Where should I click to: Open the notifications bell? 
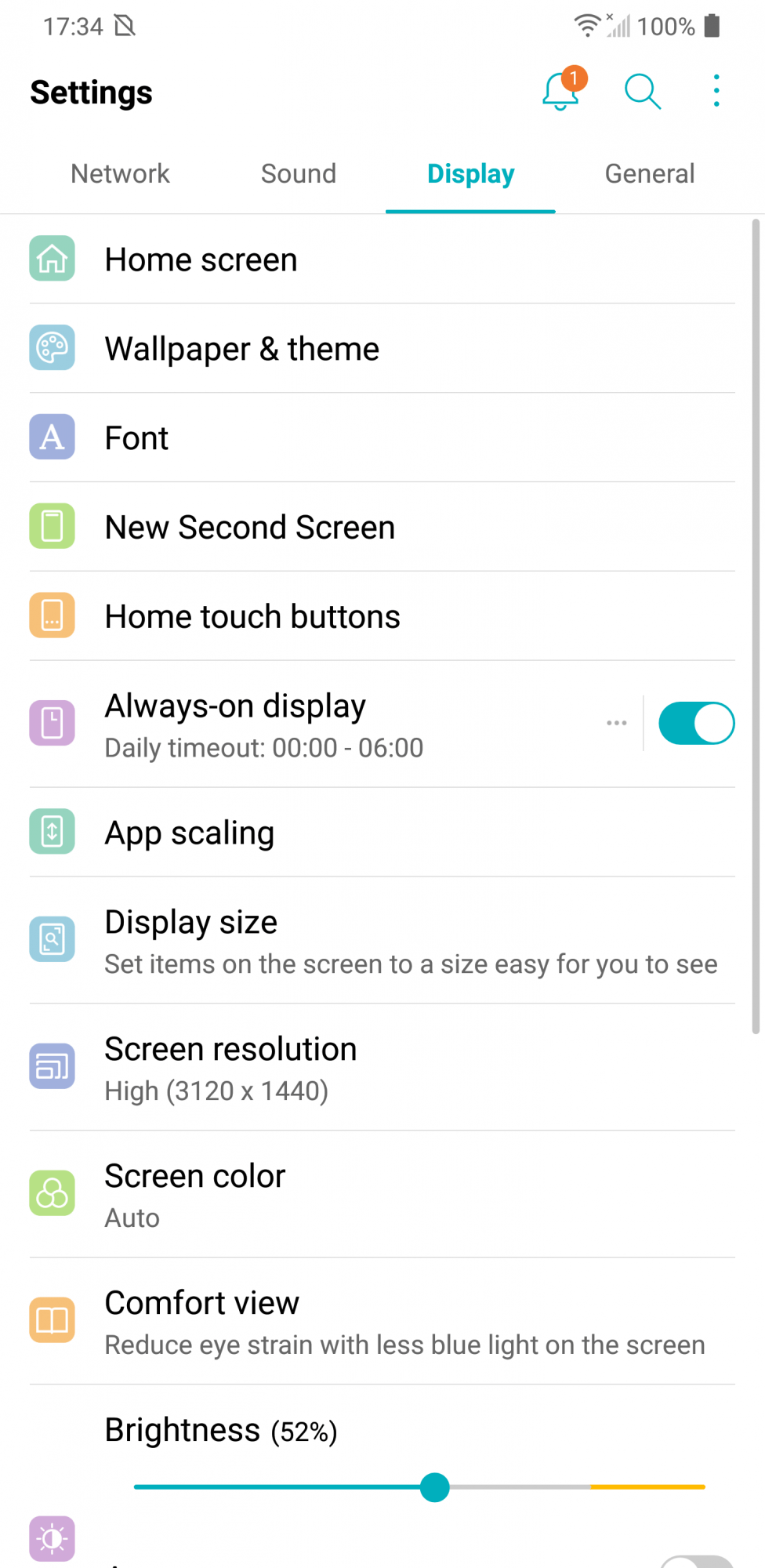pos(560,91)
